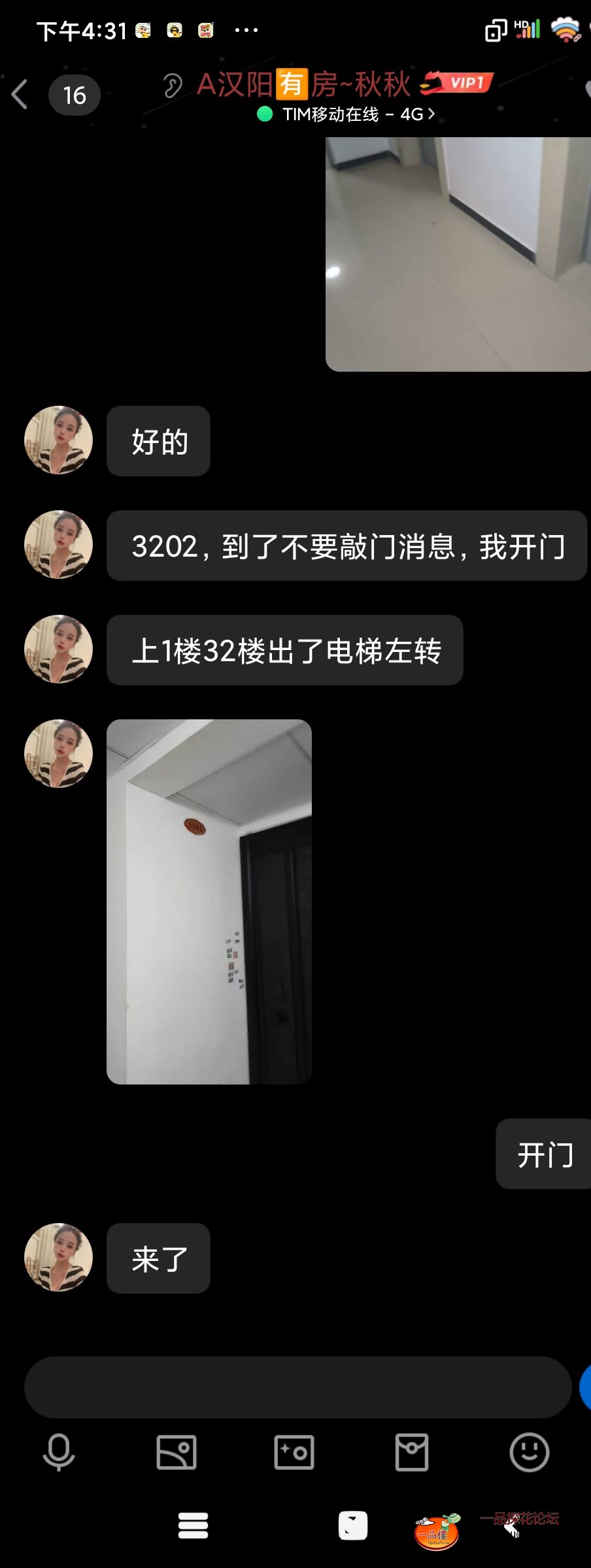
Task: Go back to the message list
Action: coord(20,95)
